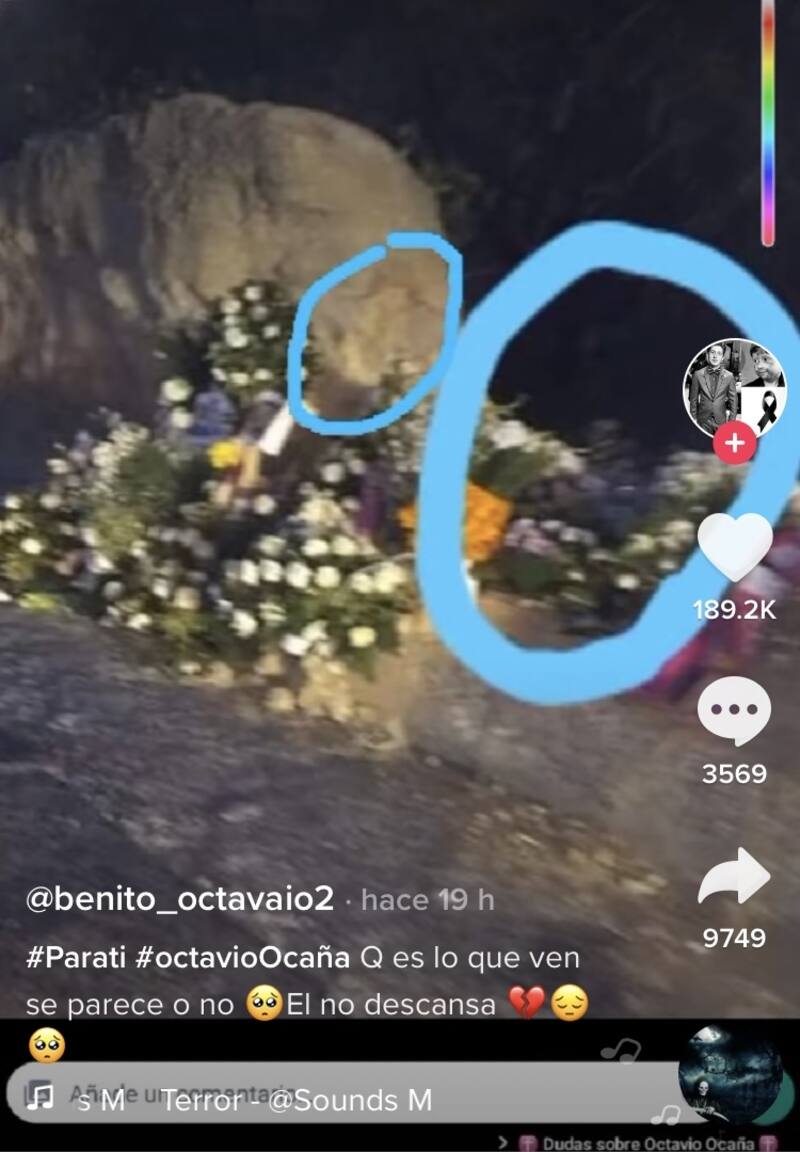
Task: Open the #Parati hashtag
Action: click(x=75, y=957)
